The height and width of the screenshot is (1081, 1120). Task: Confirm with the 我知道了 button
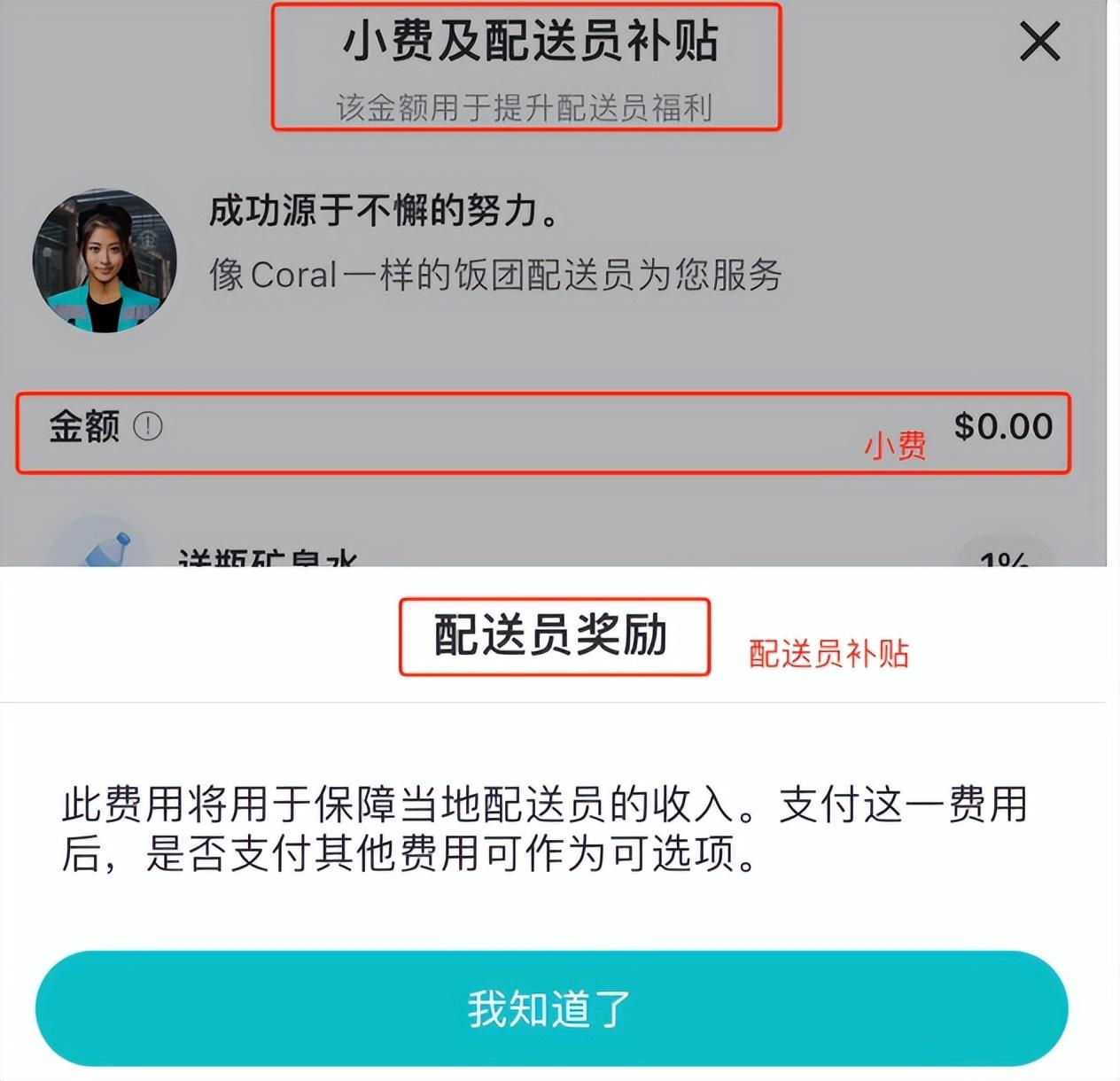[551, 1008]
